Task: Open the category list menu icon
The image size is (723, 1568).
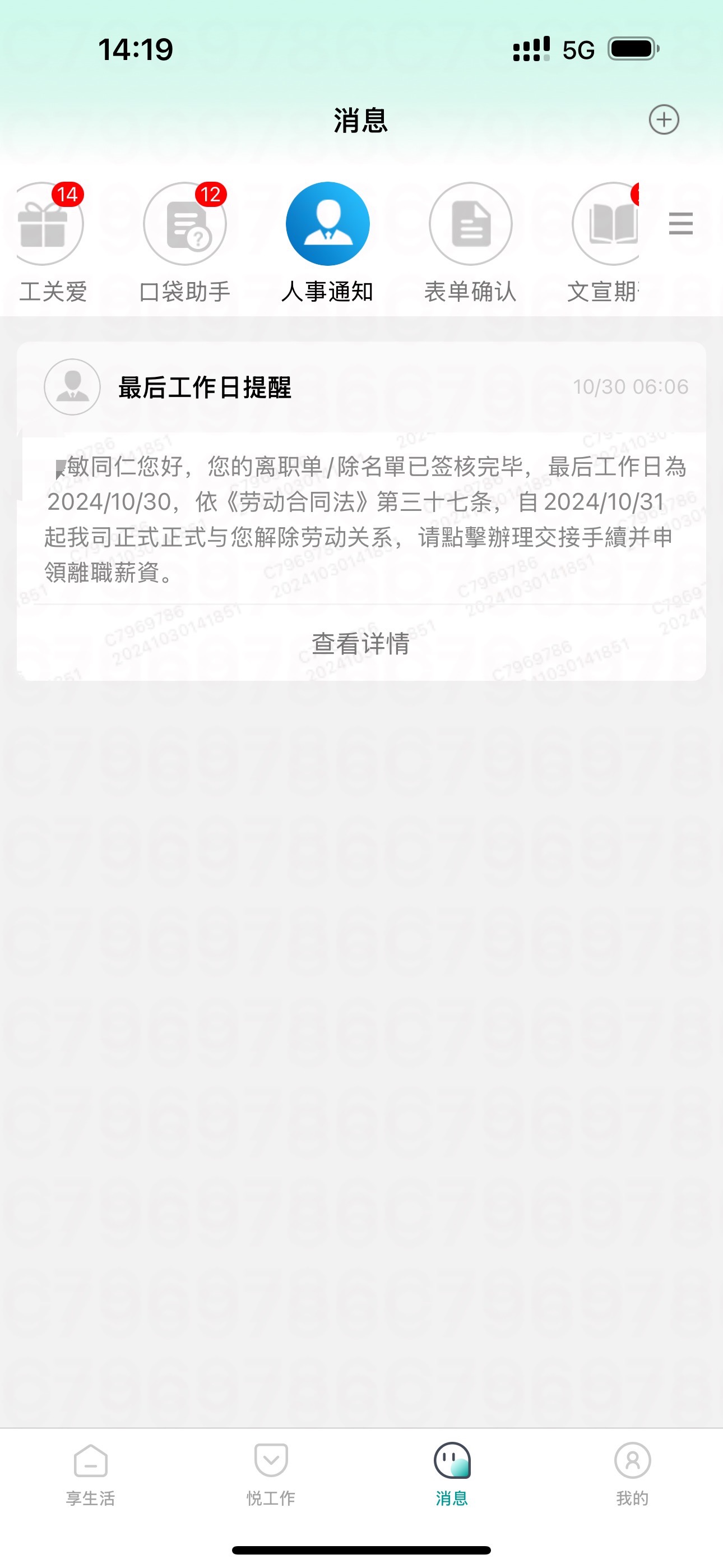Action: 680,223
